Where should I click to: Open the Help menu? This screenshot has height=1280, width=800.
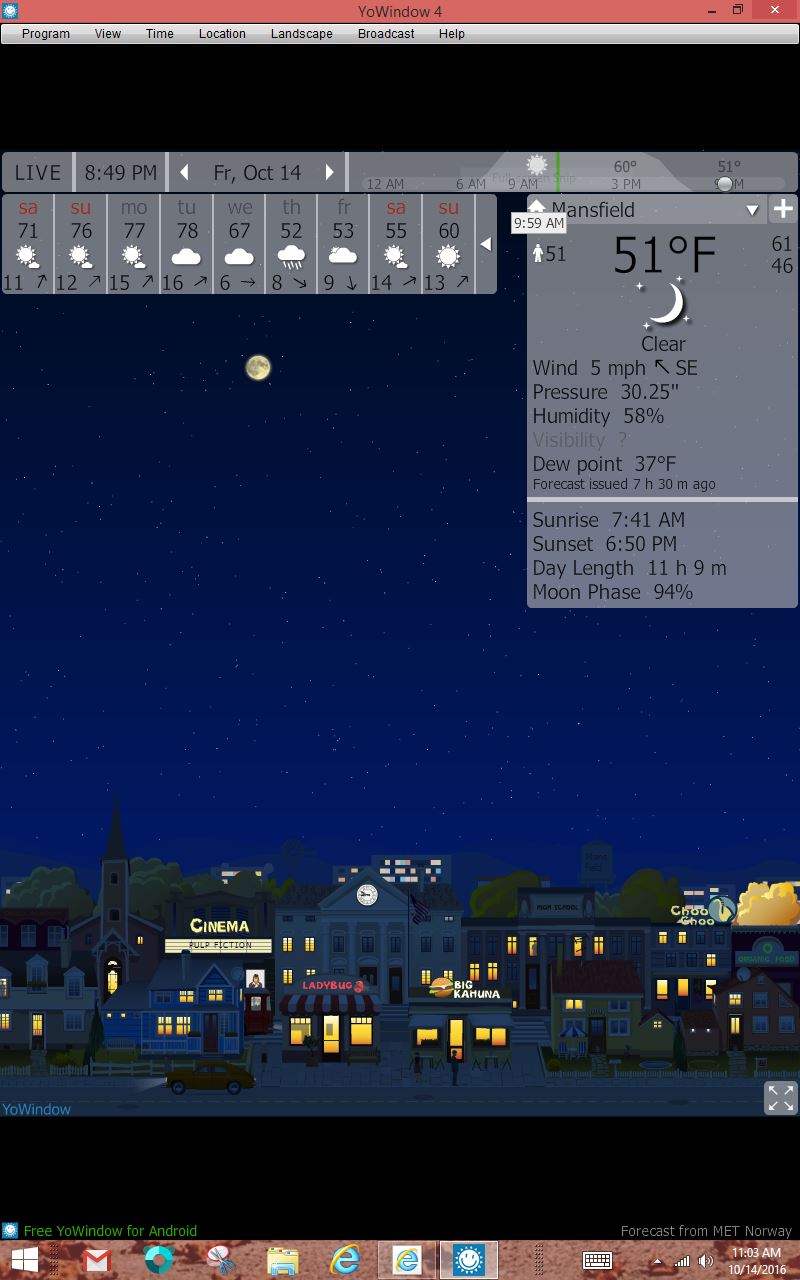451,33
